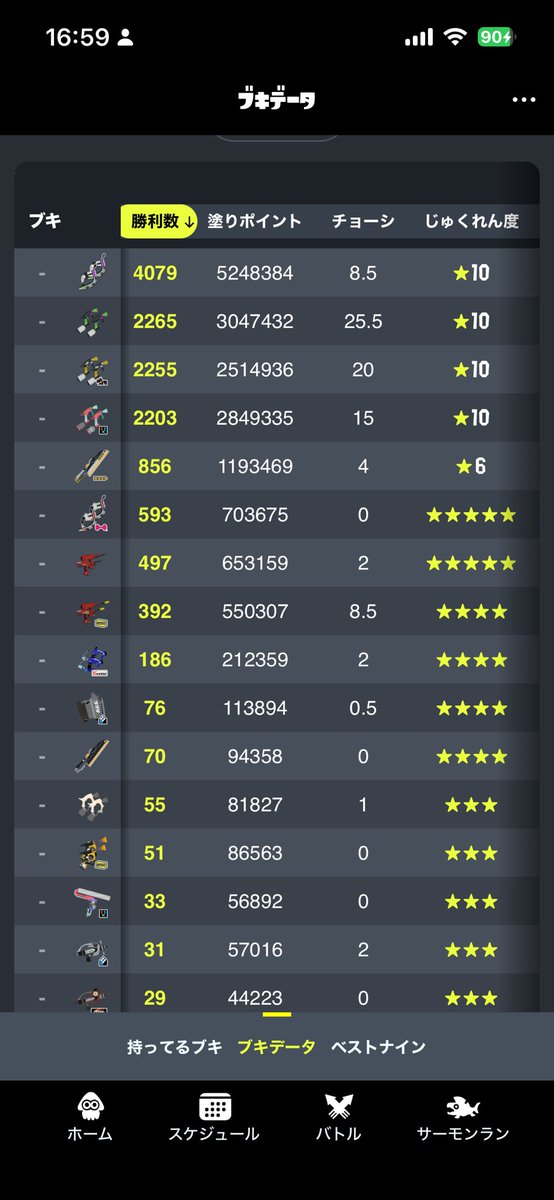Open the バトル tab
The width and height of the screenshot is (554, 1200).
[338, 1117]
